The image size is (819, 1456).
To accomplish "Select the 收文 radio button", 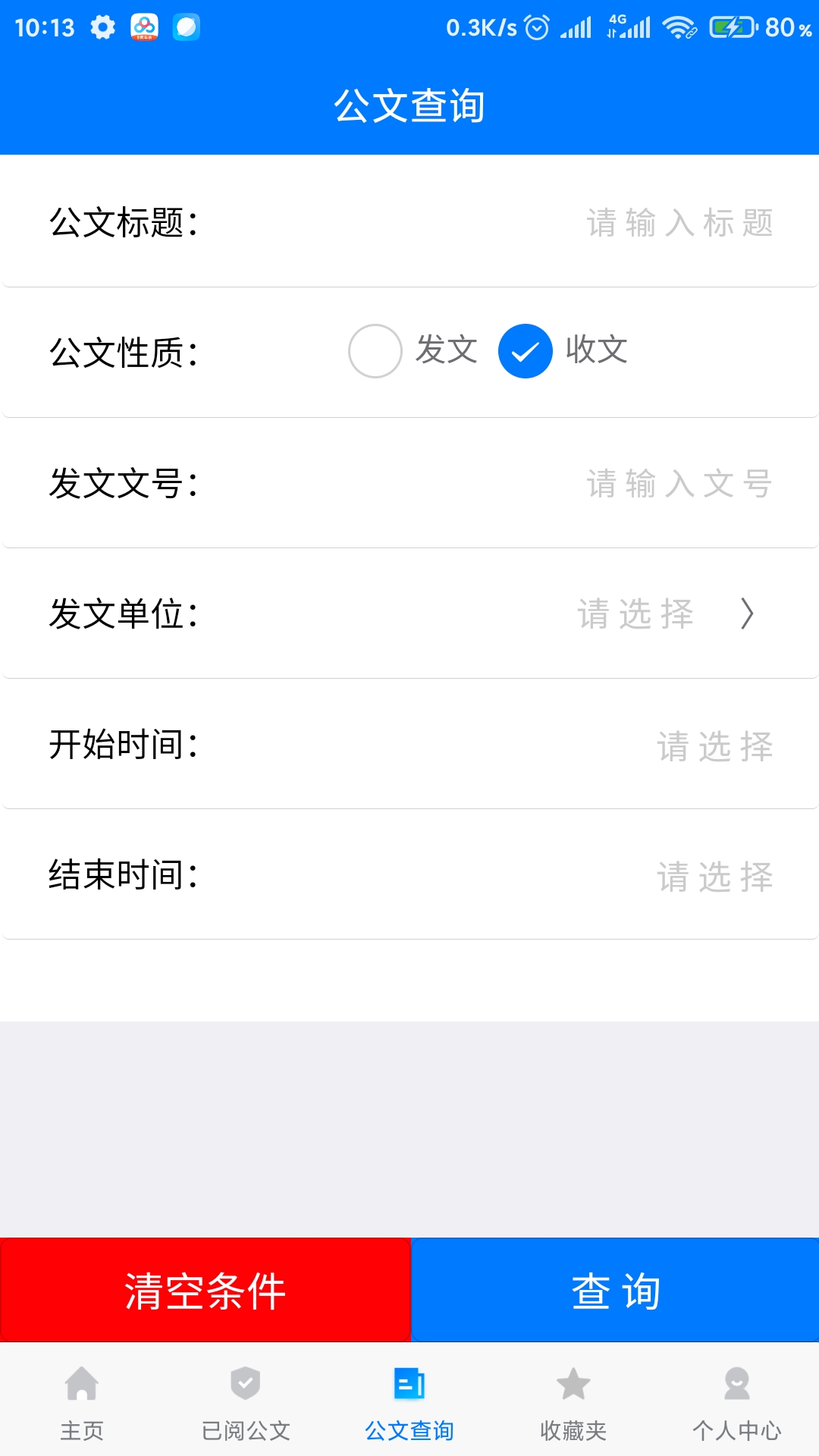I will (x=526, y=351).
